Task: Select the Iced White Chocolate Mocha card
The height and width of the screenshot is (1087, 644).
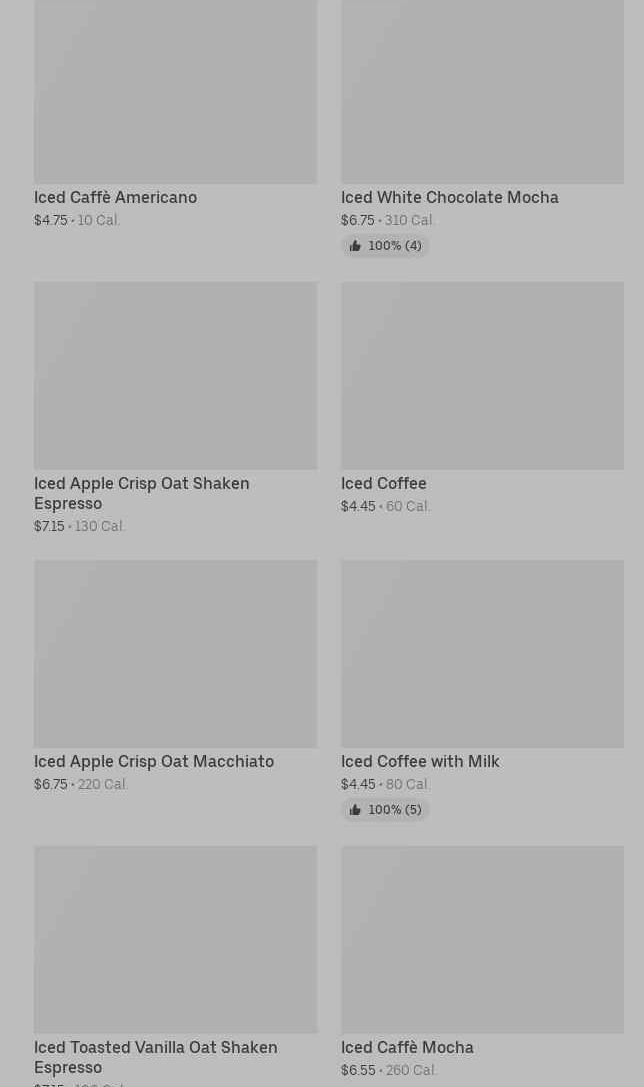Action: [482, 128]
